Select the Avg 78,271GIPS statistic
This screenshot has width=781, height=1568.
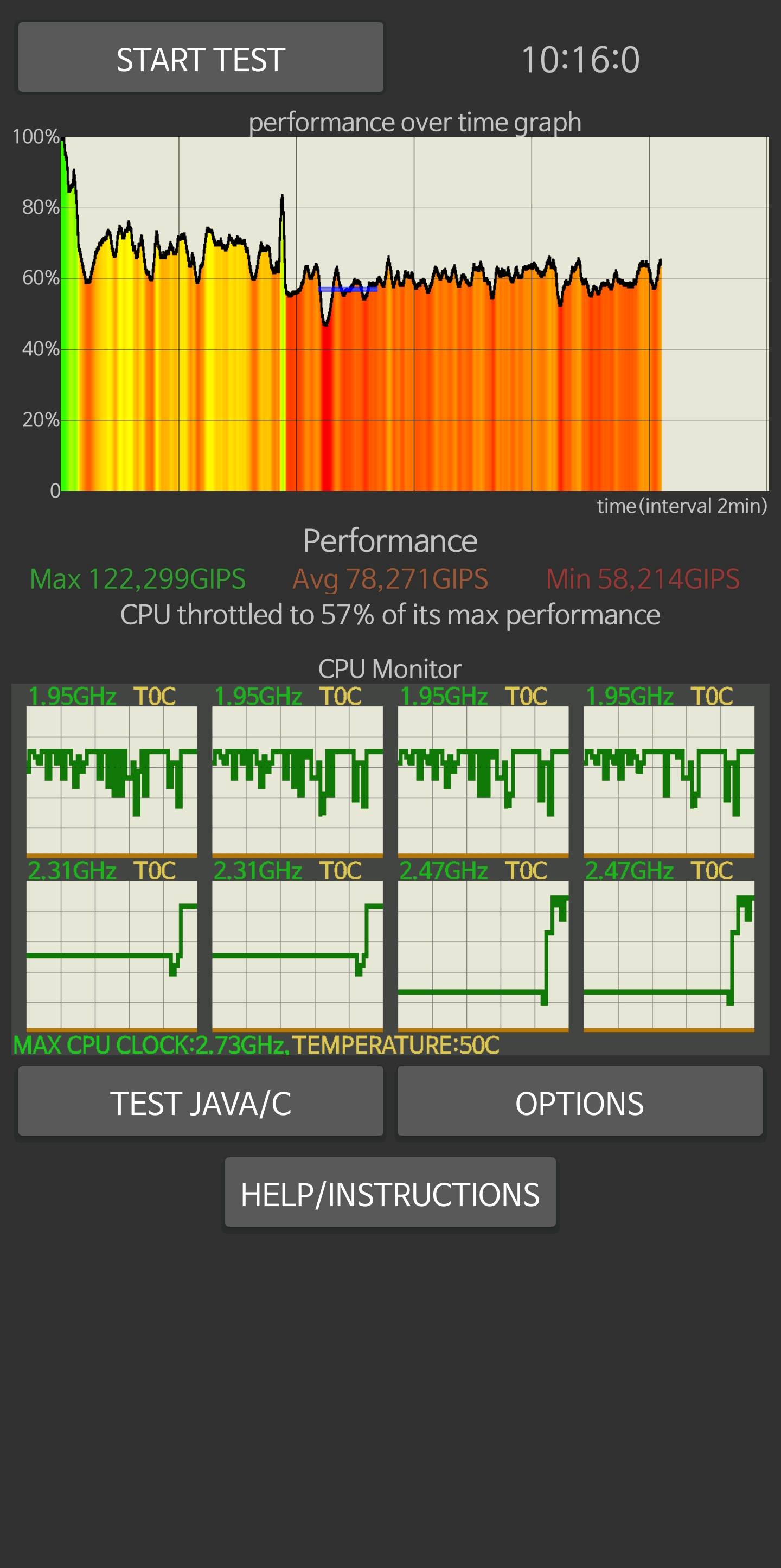pos(390,578)
